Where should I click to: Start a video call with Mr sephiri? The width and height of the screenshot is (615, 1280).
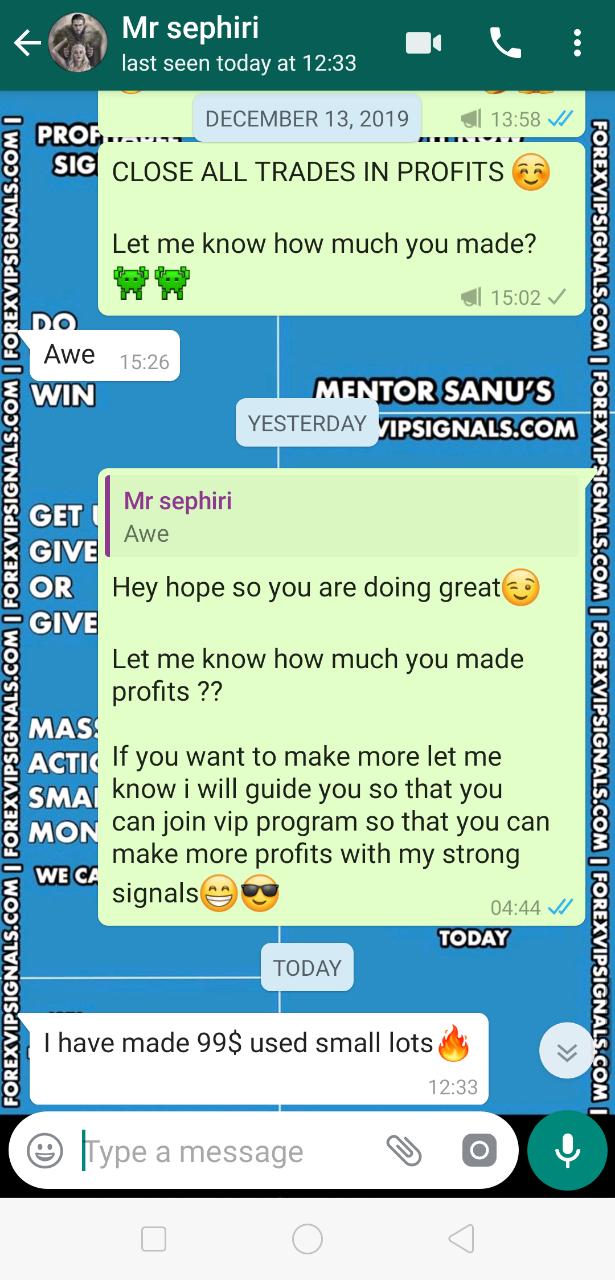pyautogui.click(x=424, y=43)
